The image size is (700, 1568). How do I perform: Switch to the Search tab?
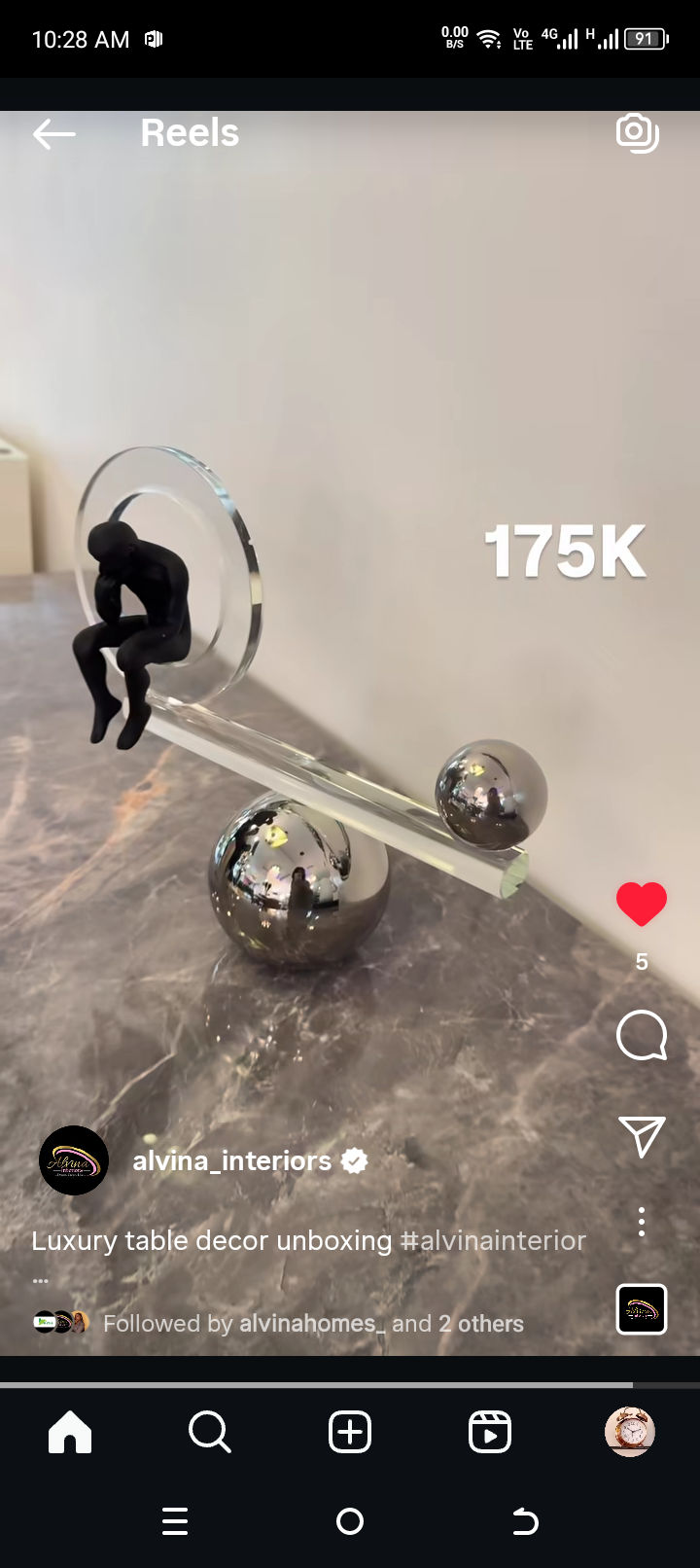[x=210, y=1432]
